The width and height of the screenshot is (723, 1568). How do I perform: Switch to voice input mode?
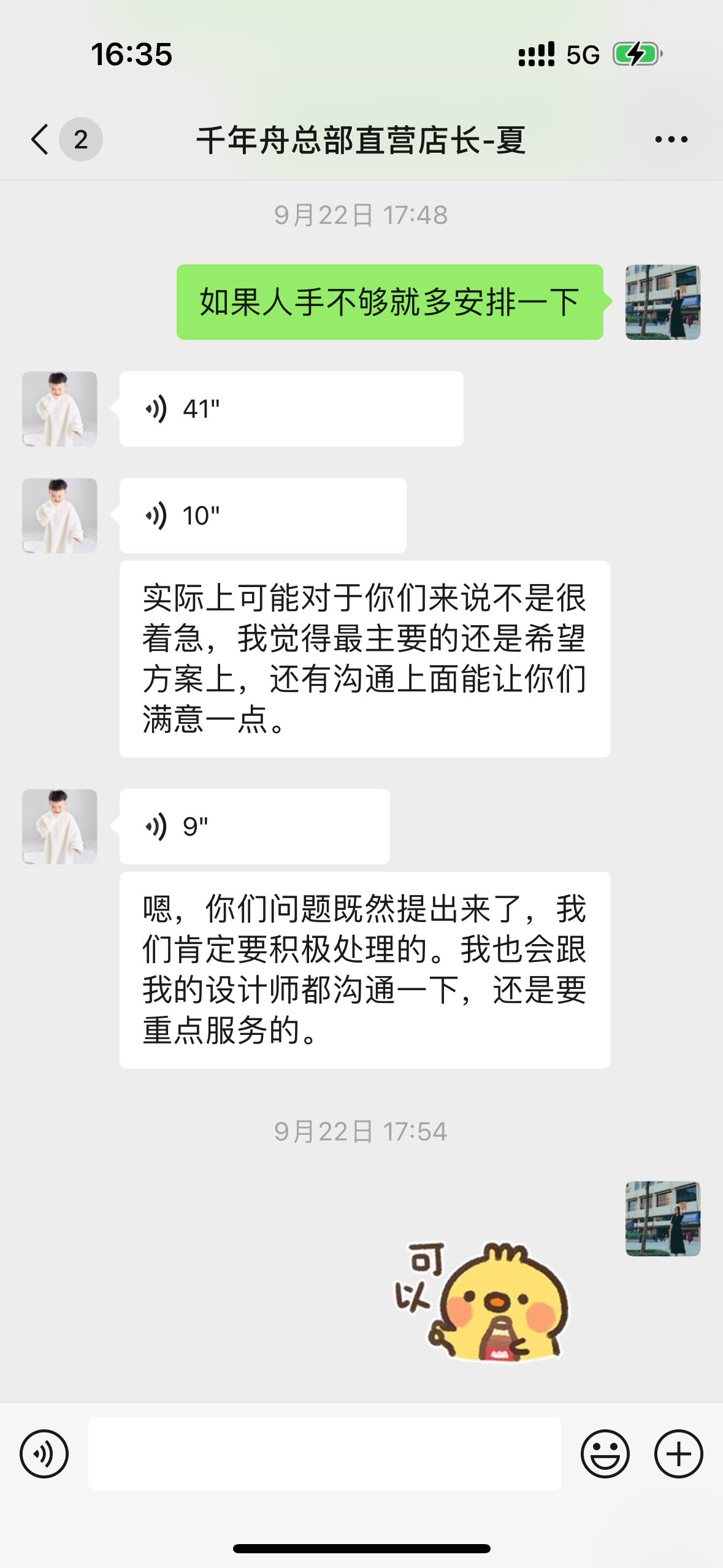pos(44,1453)
